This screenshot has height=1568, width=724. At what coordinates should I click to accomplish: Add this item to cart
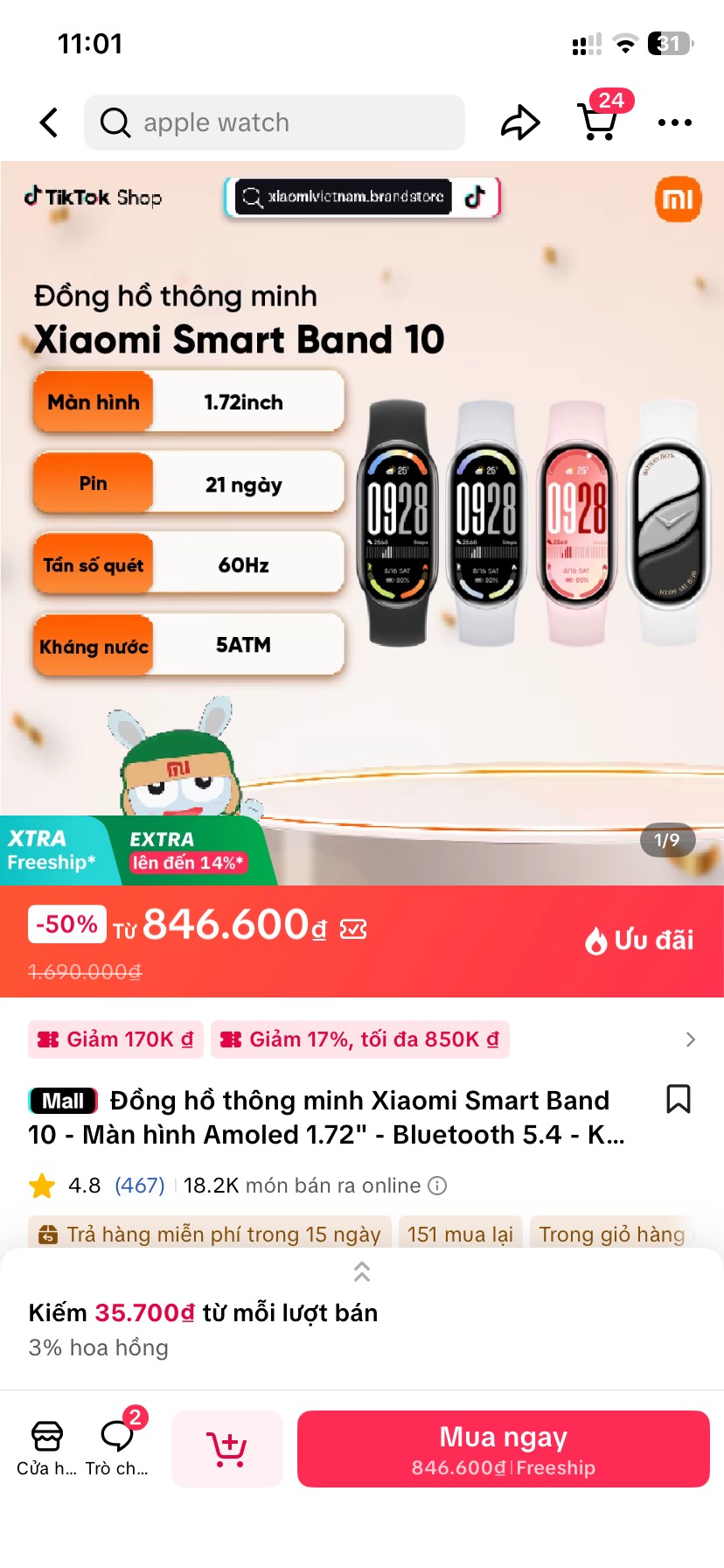coord(227,1449)
